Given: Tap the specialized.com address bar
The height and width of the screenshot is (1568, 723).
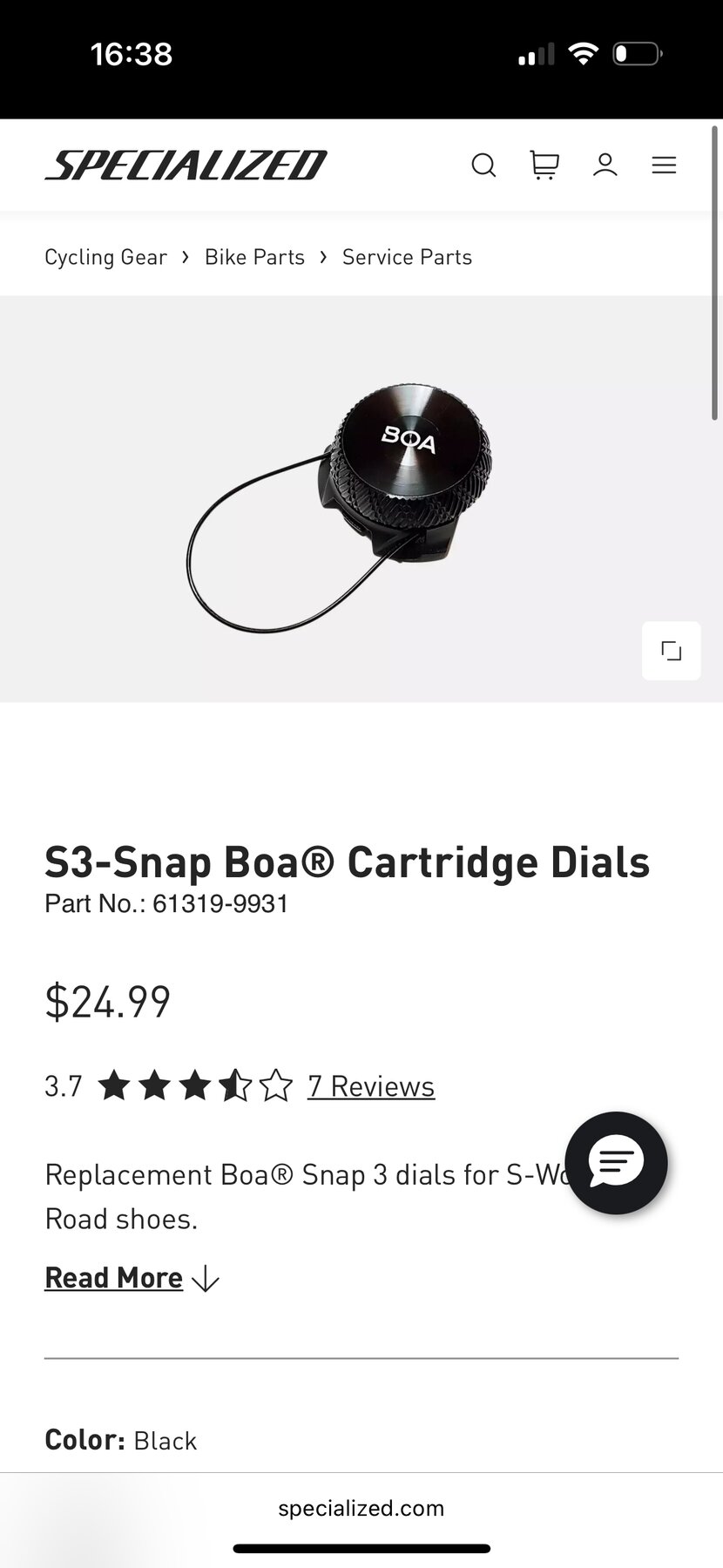Looking at the screenshot, I should click(x=361, y=1508).
